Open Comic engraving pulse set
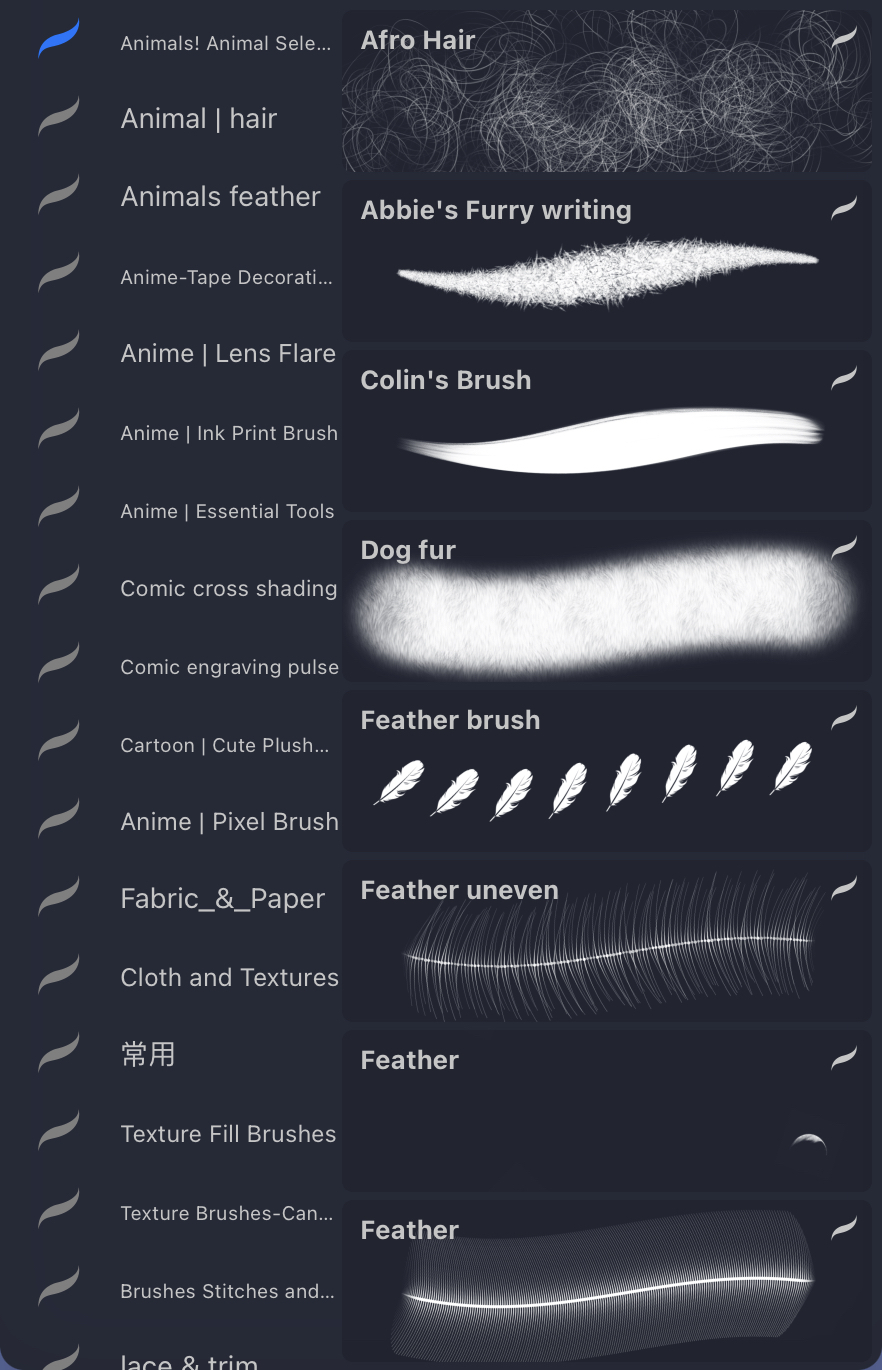The image size is (882, 1370). point(229,667)
